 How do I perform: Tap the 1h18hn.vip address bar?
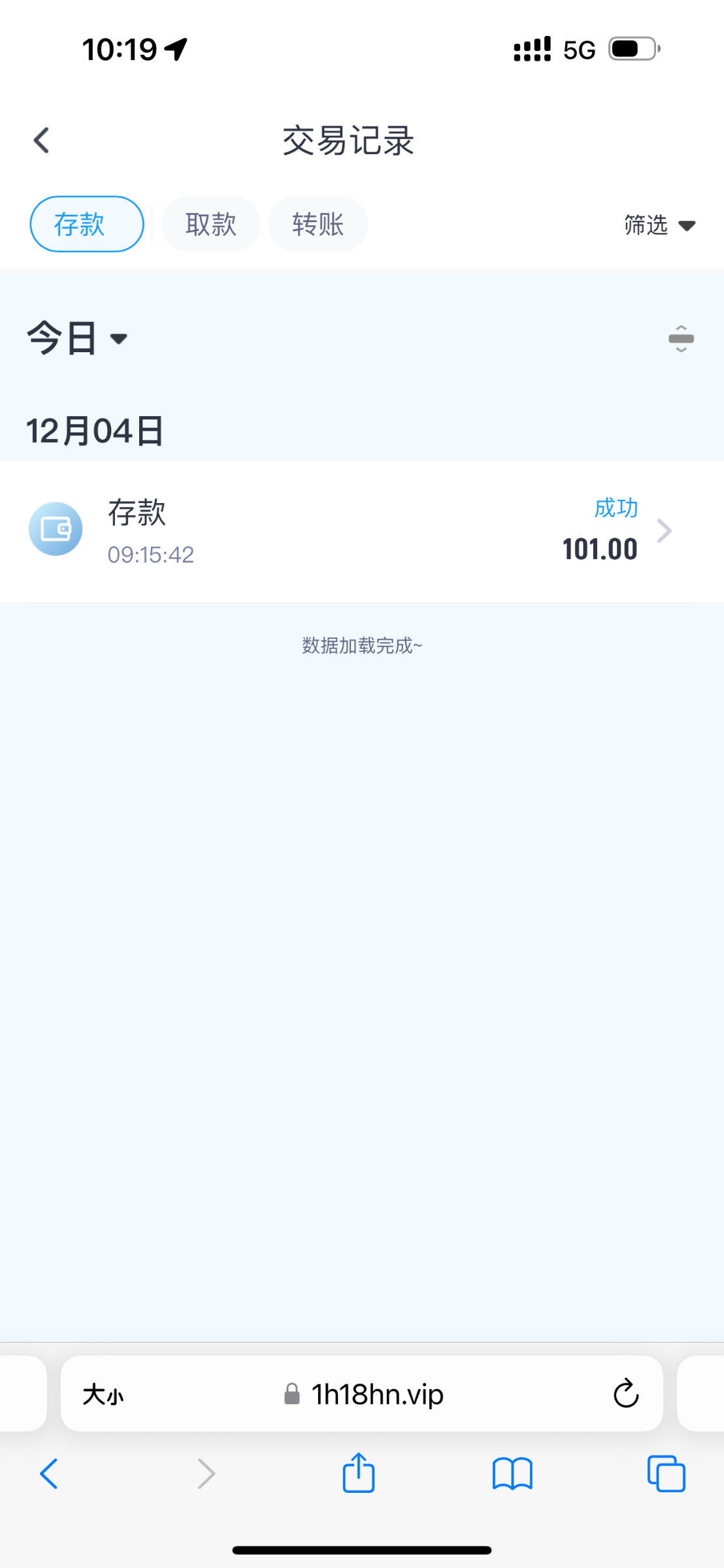point(362,1394)
